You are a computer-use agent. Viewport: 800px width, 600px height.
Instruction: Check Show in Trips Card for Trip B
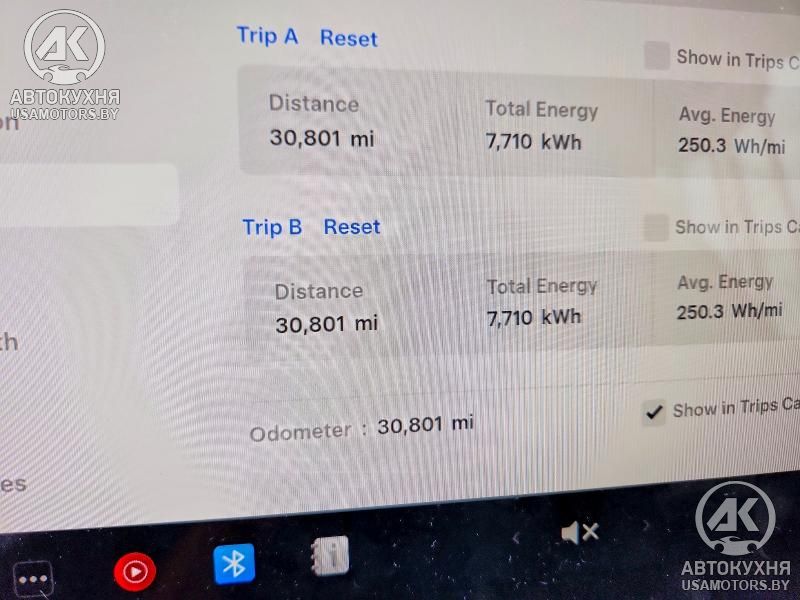[x=656, y=227]
